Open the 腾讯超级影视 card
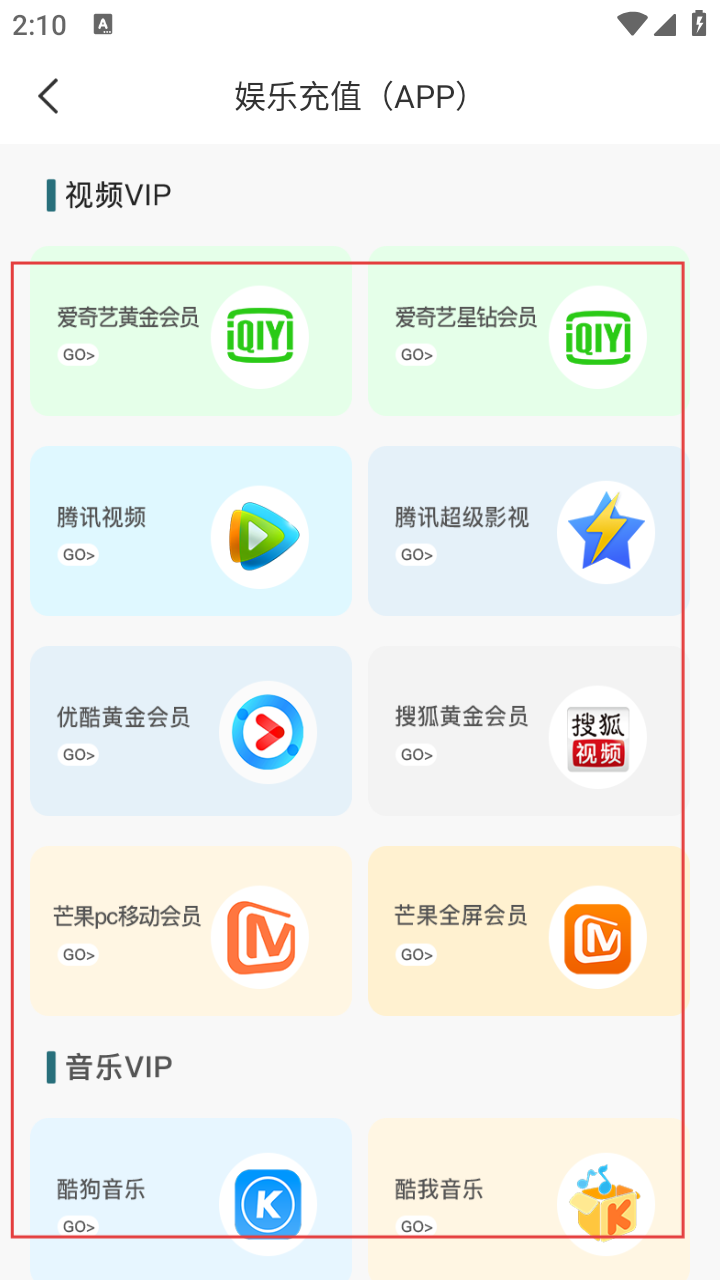This screenshot has height=1280, width=720. point(529,531)
